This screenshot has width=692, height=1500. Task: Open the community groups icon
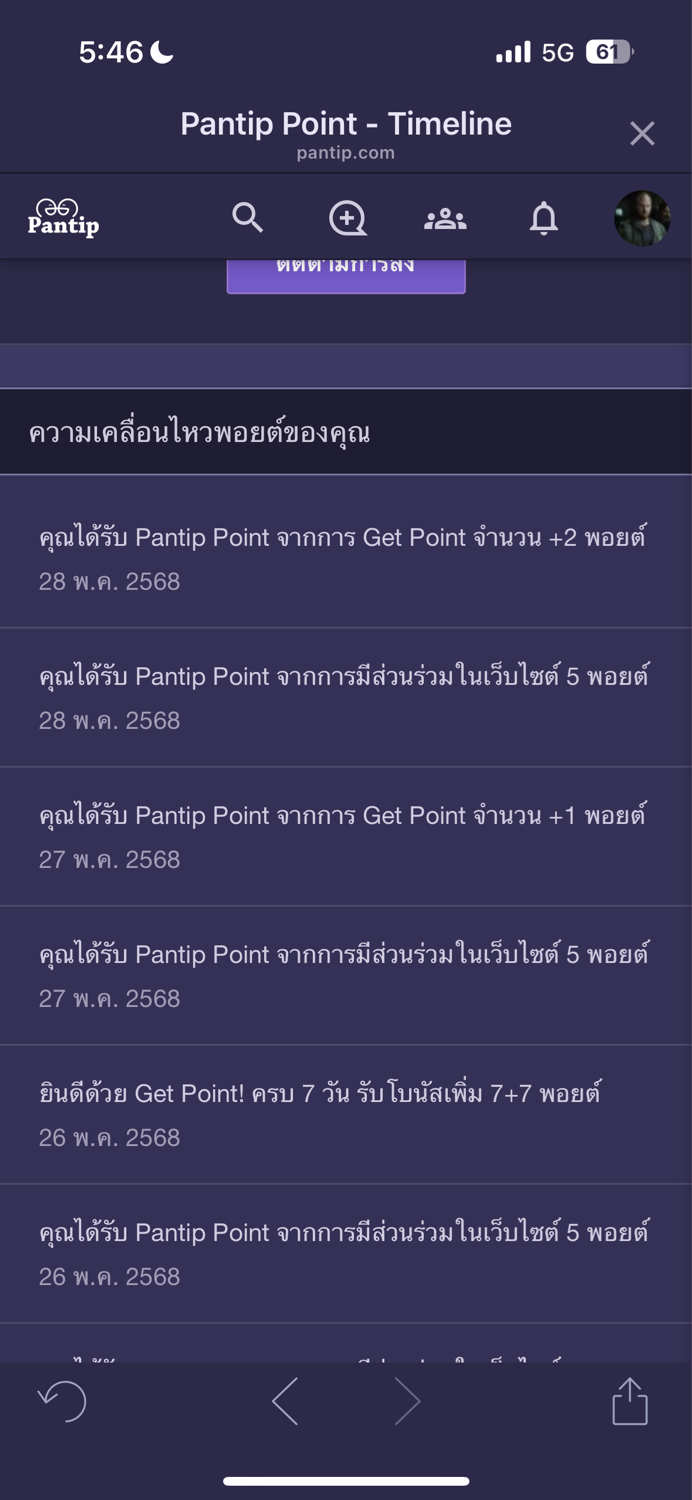445,218
